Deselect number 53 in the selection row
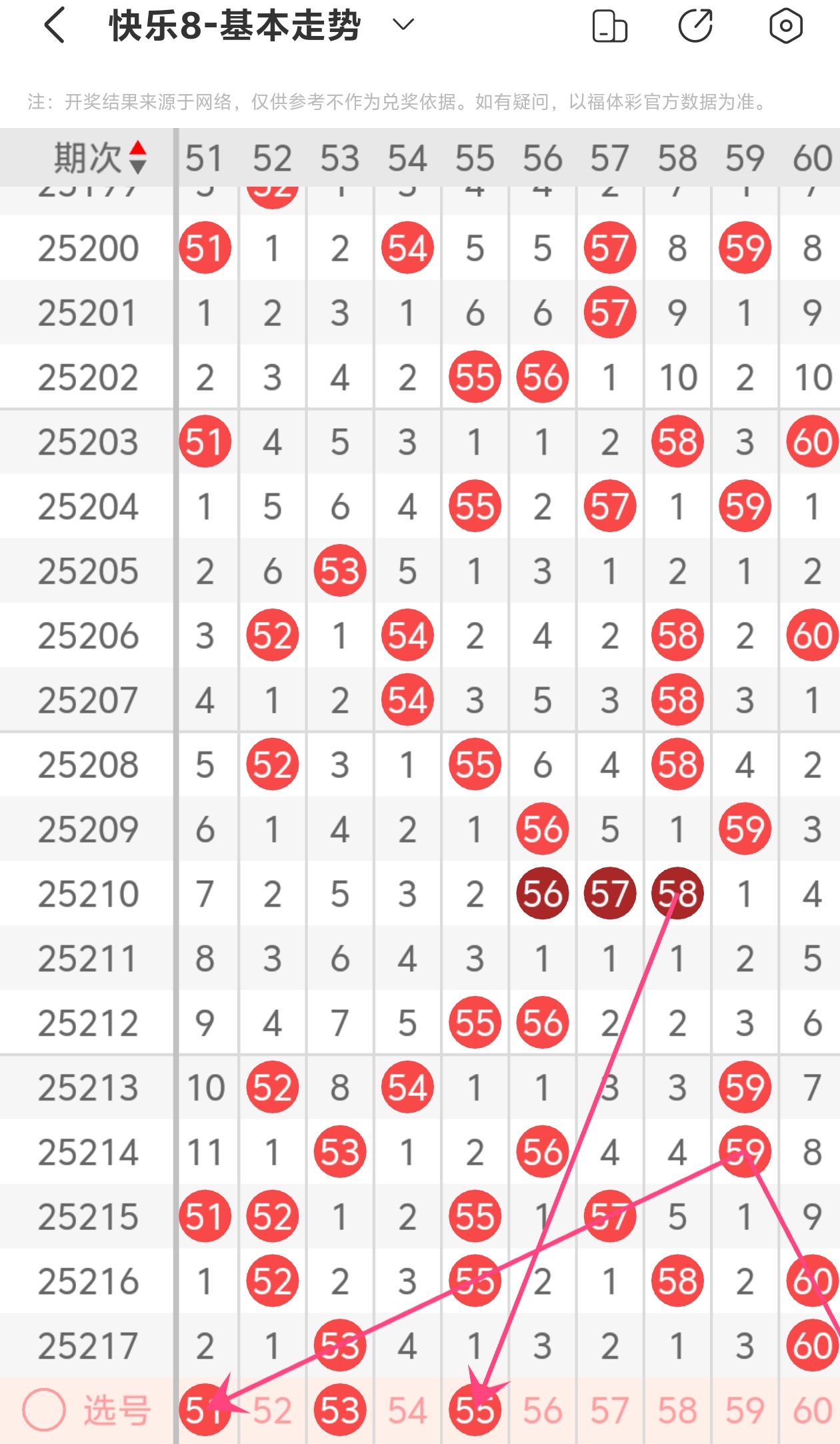The height and width of the screenshot is (1444, 840). coord(340,1409)
